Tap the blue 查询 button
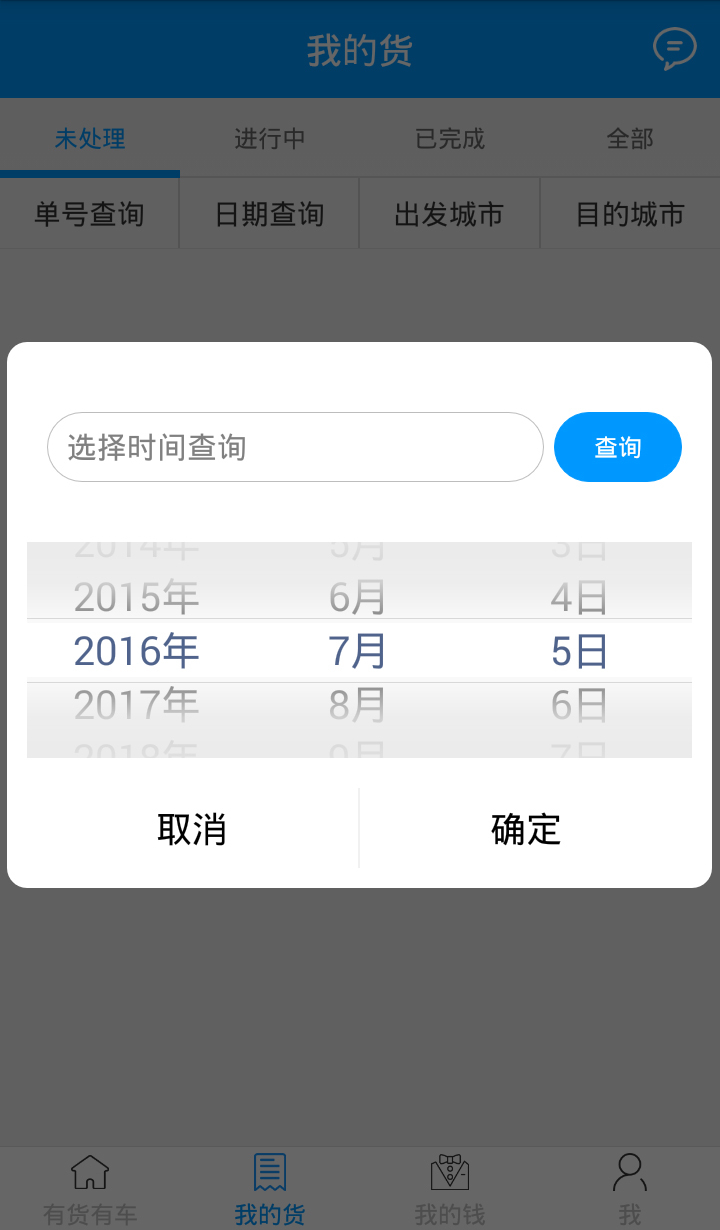Image resolution: width=720 pixels, height=1230 pixels. pyautogui.click(x=618, y=447)
